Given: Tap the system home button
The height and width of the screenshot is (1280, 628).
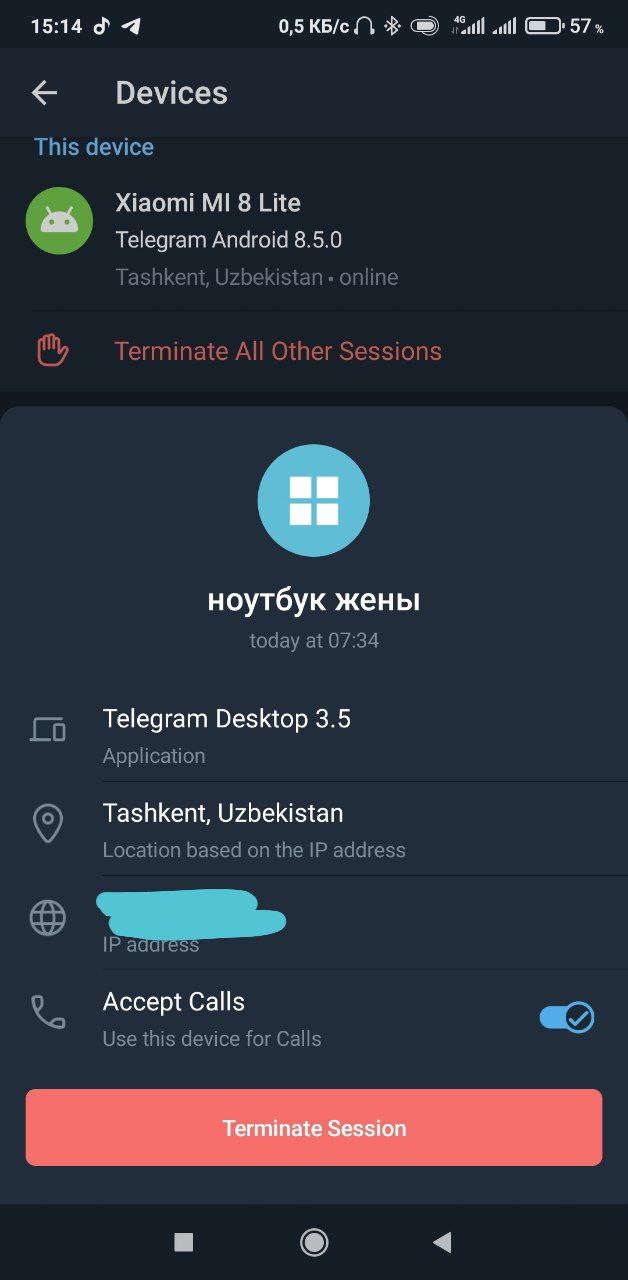Looking at the screenshot, I should [x=314, y=1242].
